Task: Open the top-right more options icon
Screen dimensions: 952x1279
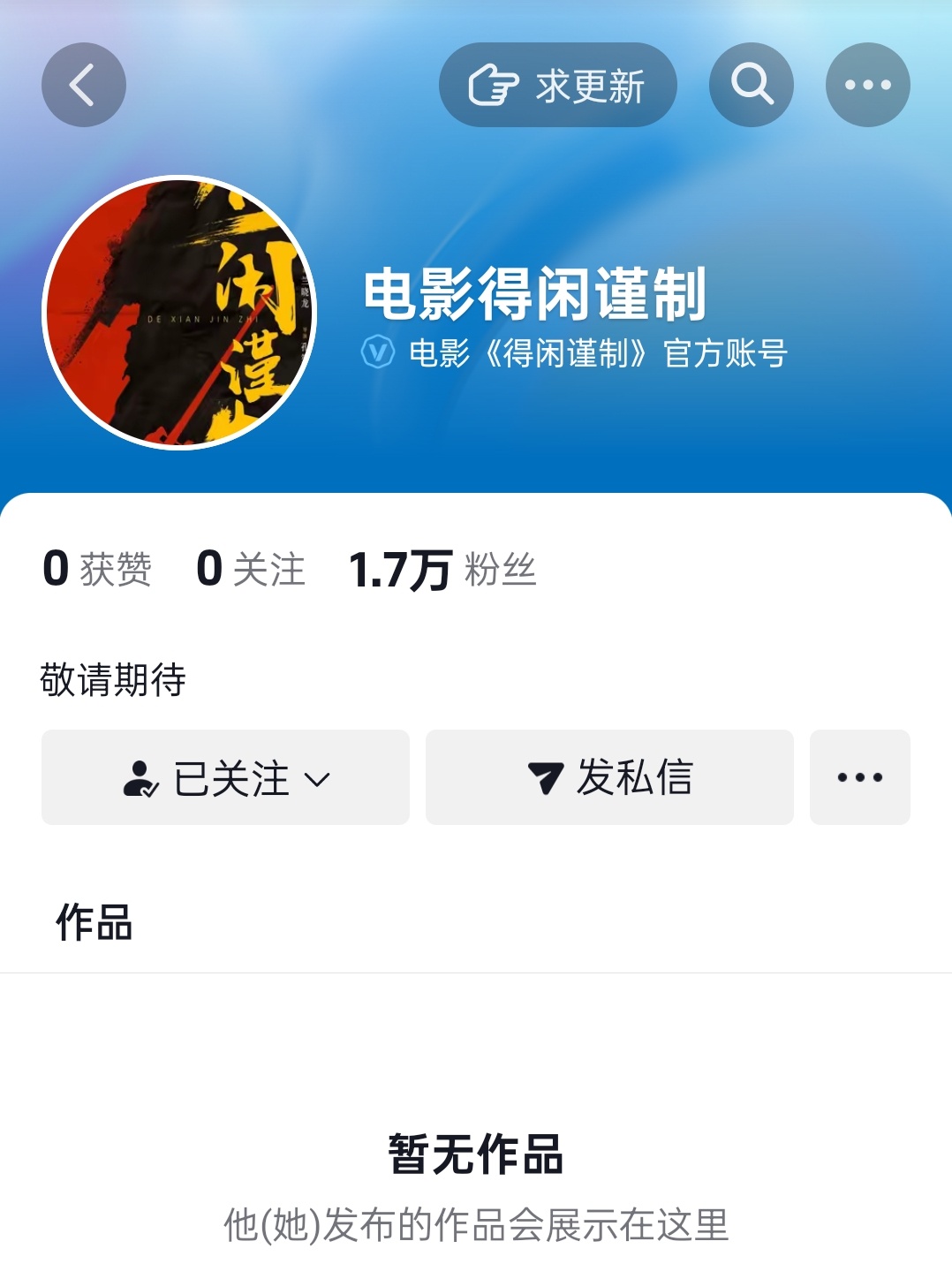Action: pyautogui.click(x=868, y=85)
